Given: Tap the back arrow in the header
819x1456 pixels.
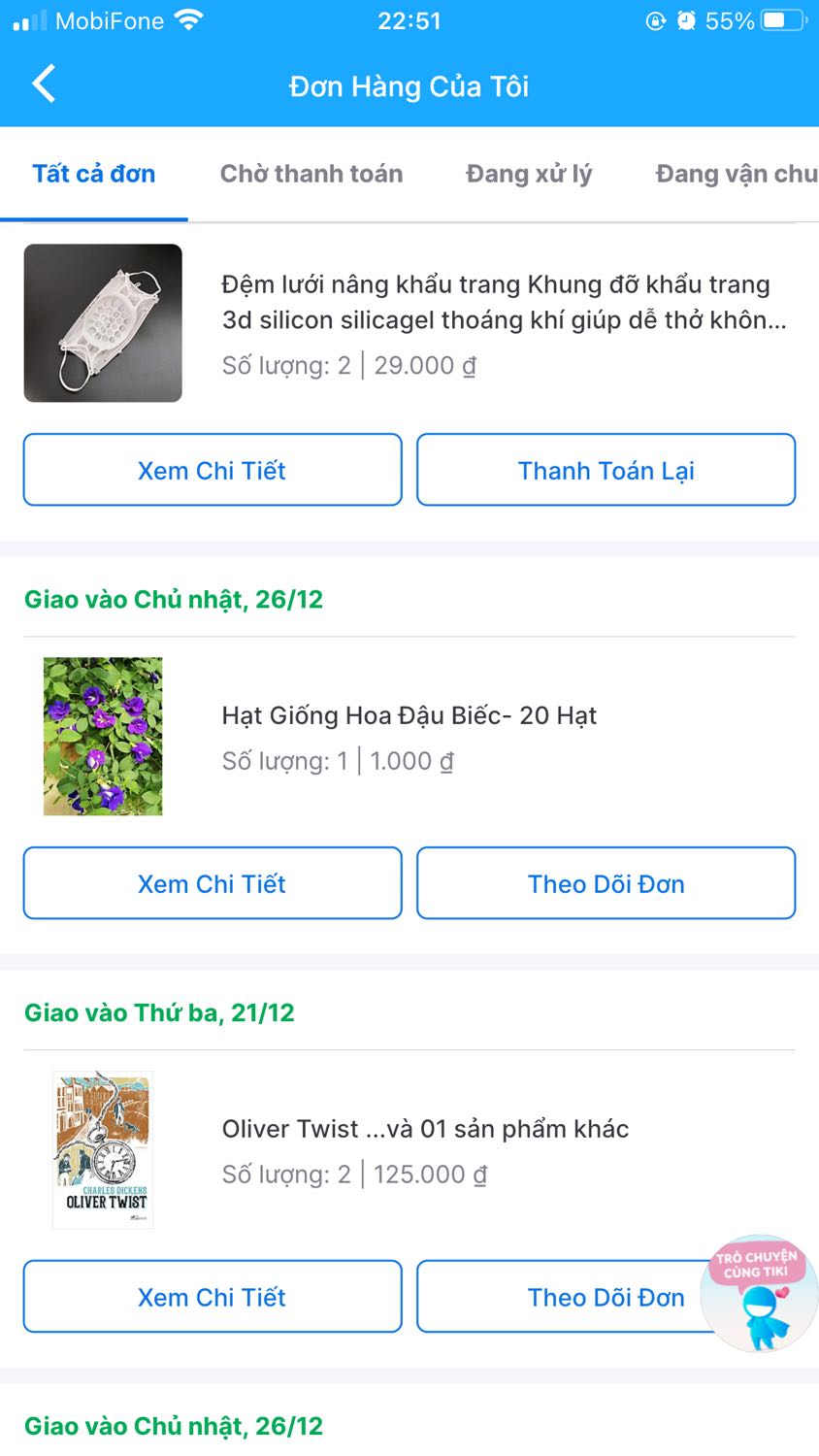Looking at the screenshot, I should [x=43, y=85].
